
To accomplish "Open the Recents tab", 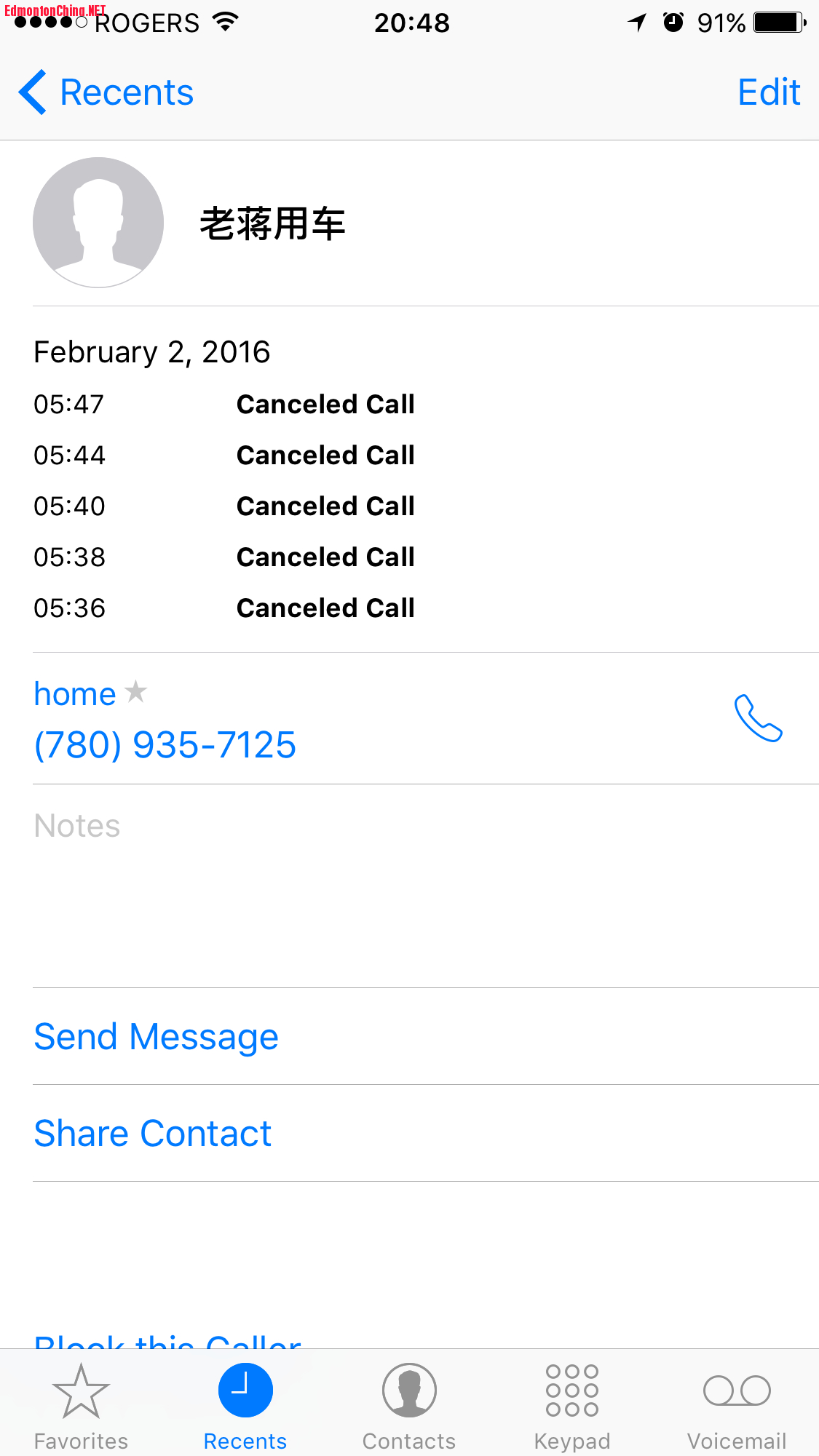I will coord(245,1406).
